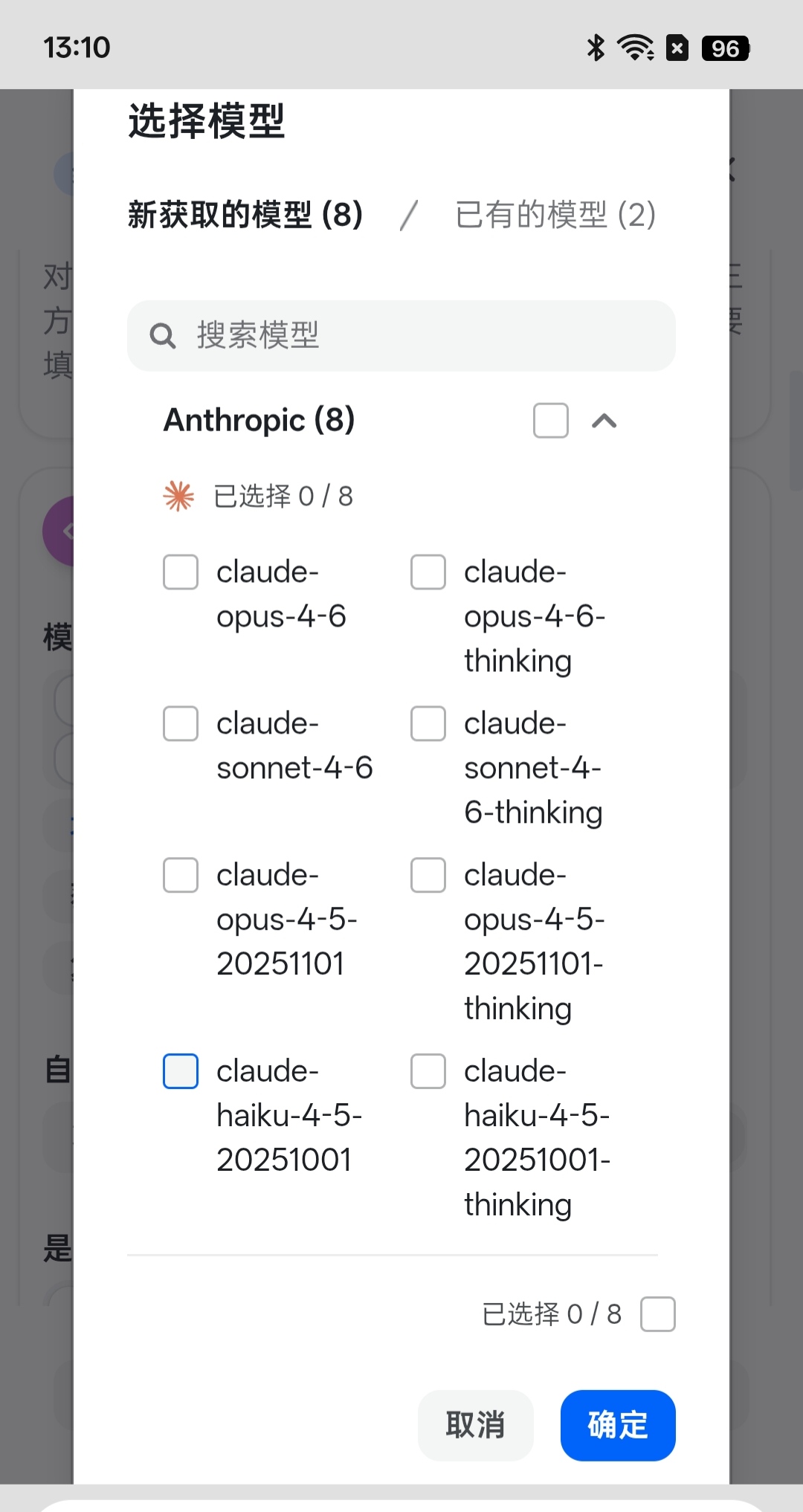The image size is (803, 1512).
Task: Select the claude-opus-4-6 checkbox
Action: pyautogui.click(x=181, y=572)
